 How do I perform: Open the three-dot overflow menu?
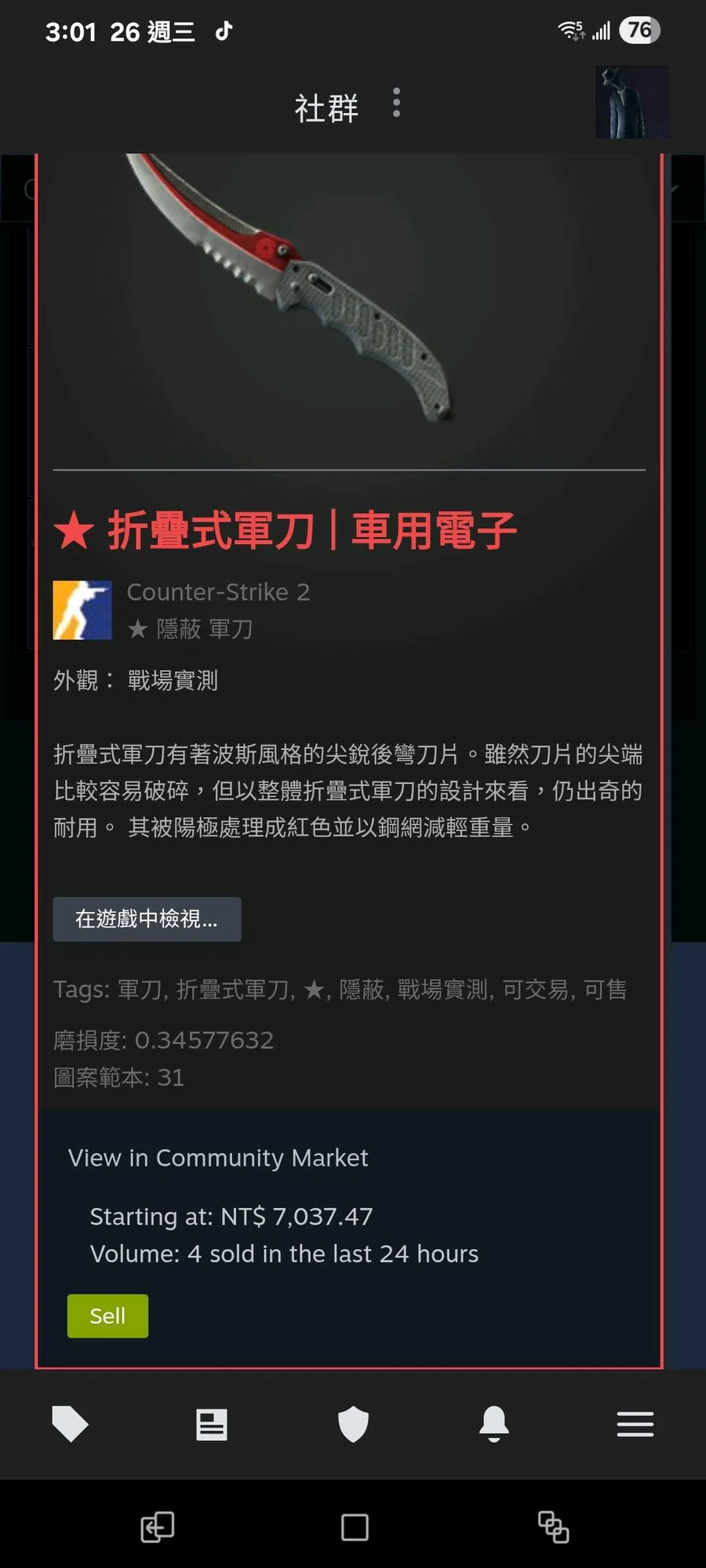pyautogui.click(x=396, y=103)
